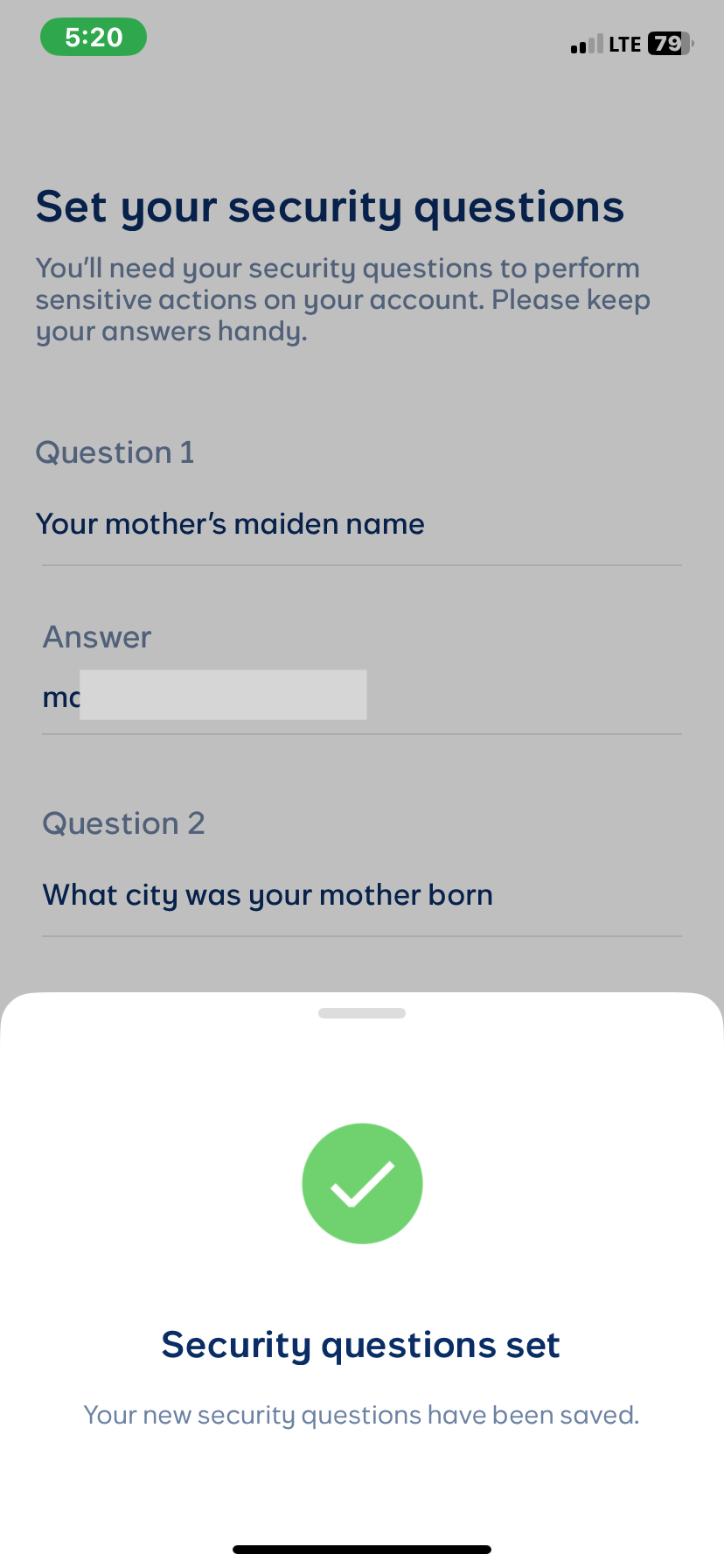
Task: Collapse the success confirmation sheet
Action: point(362,1012)
